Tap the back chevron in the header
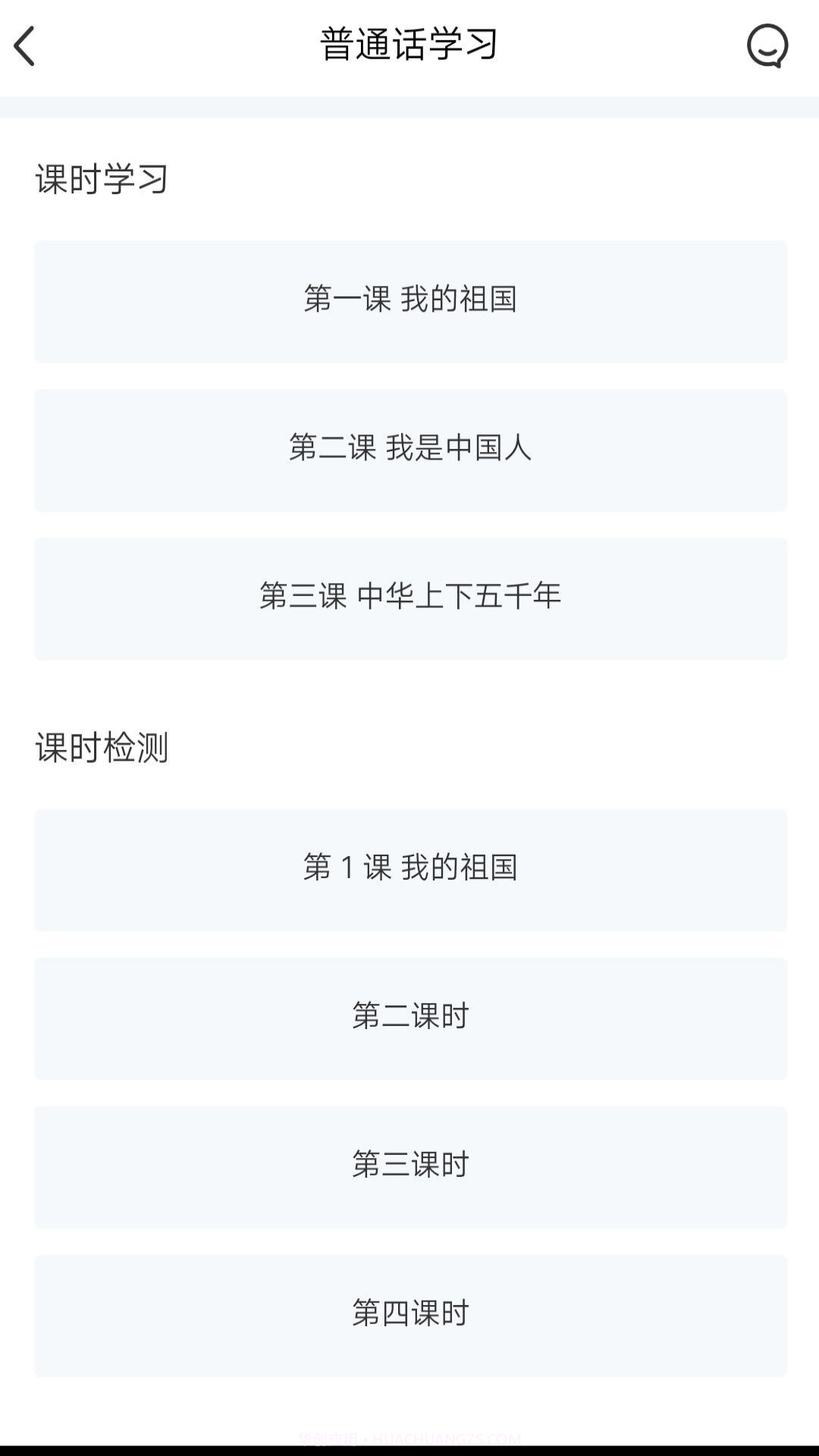 pyautogui.click(x=25, y=45)
